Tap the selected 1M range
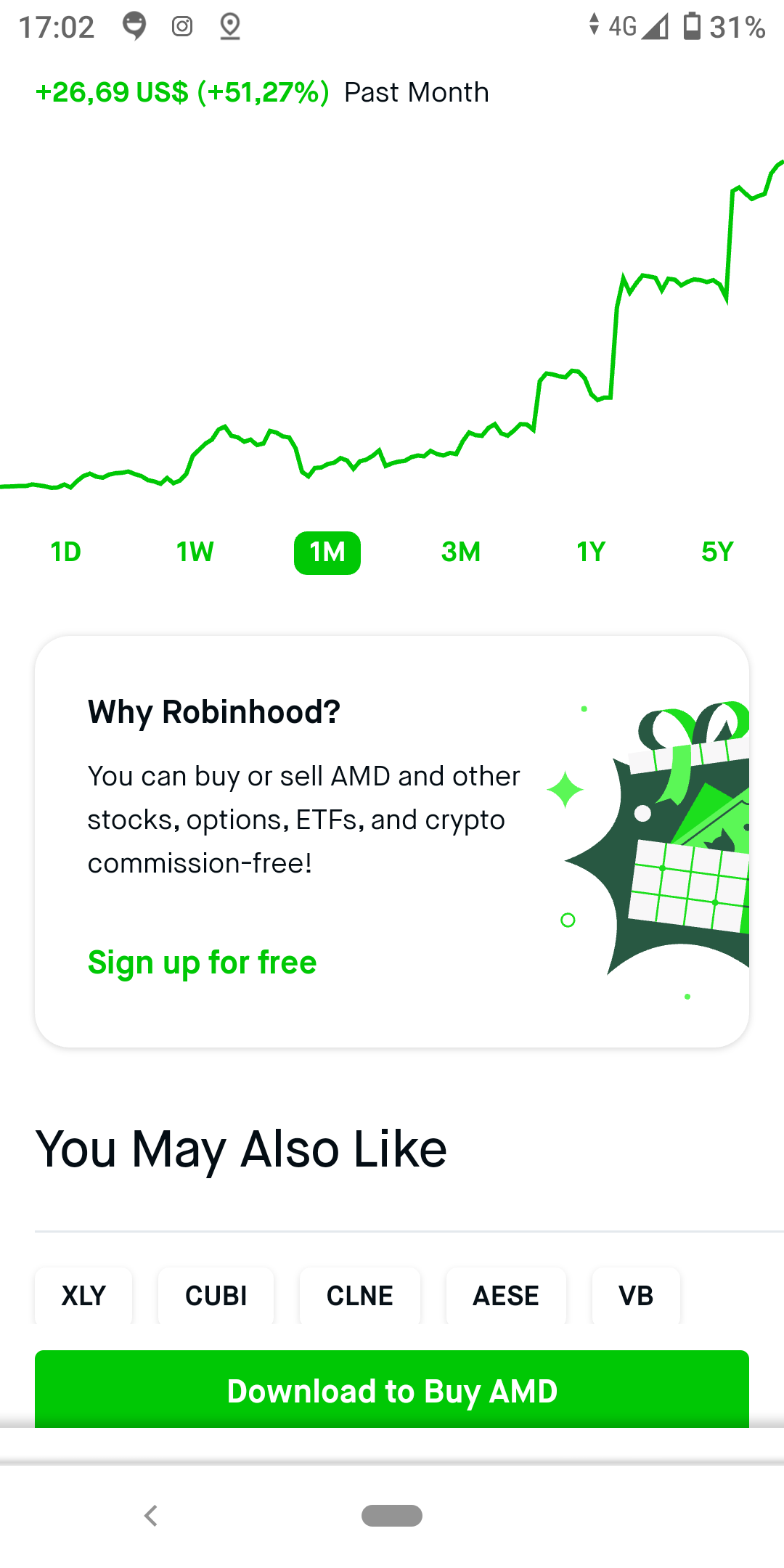This screenshot has width=784, height=1568. (327, 552)
